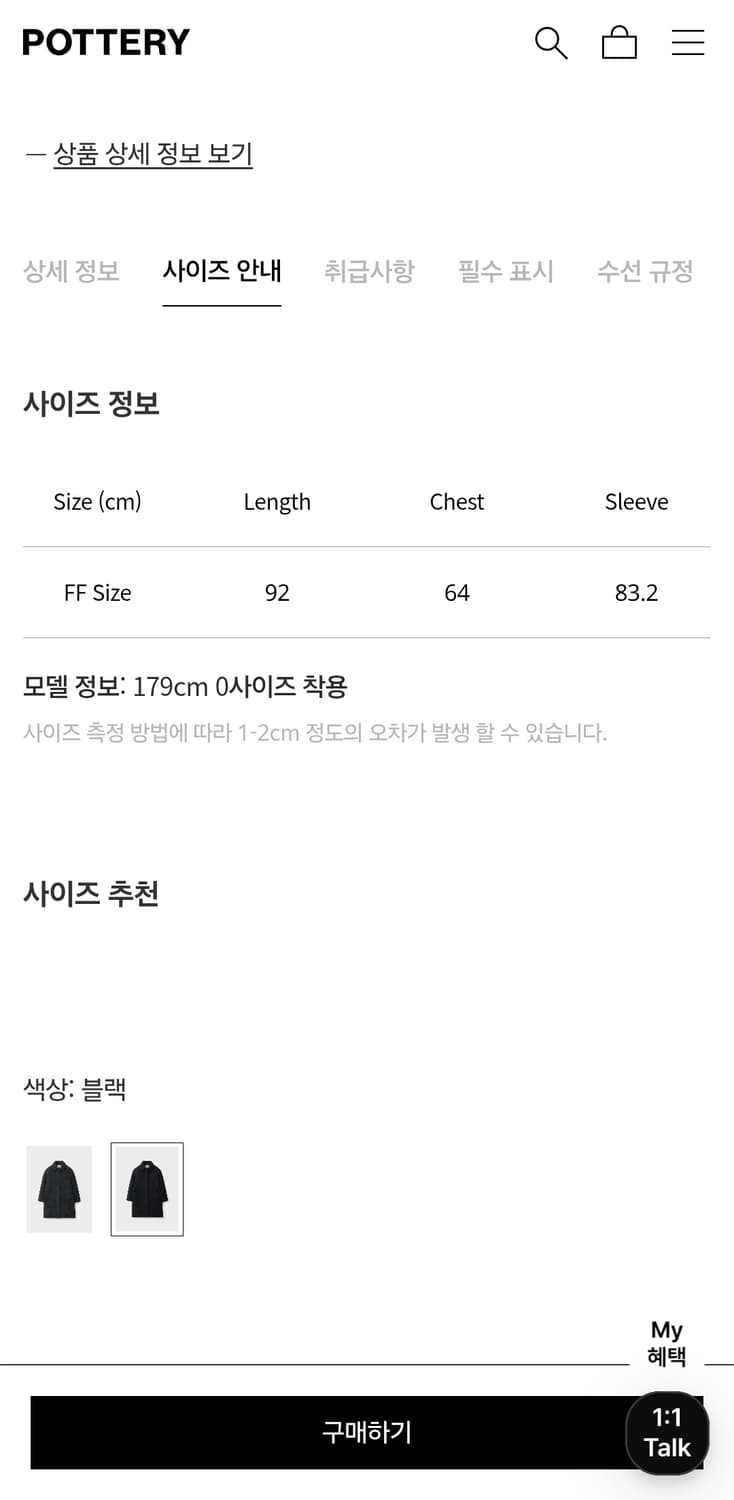Image resolution: width=734 pixels, height=1500 pixels.
Task: Click the My 혜택 icon
Action: pyautogui.click(x=667, y=1342)
